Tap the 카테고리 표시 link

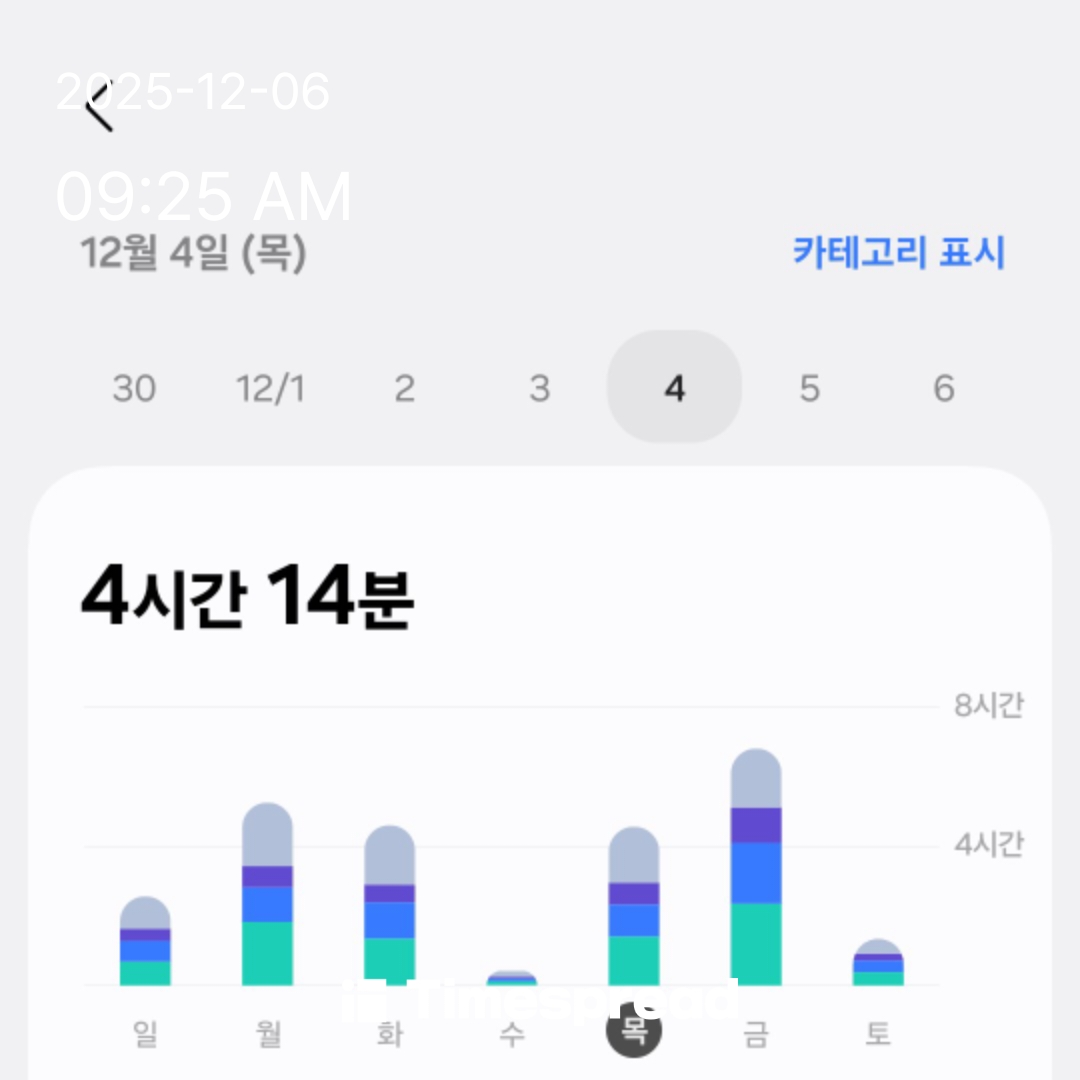tap(898, 252)
